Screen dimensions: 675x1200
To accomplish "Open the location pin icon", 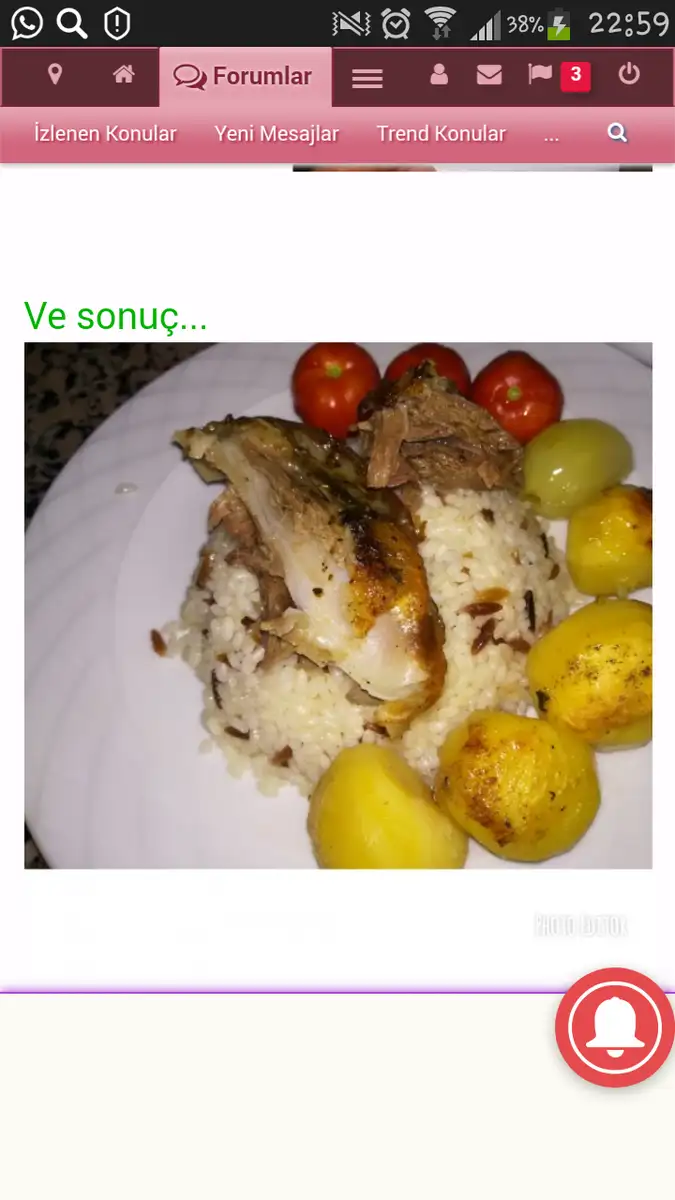I will [55, 75].
